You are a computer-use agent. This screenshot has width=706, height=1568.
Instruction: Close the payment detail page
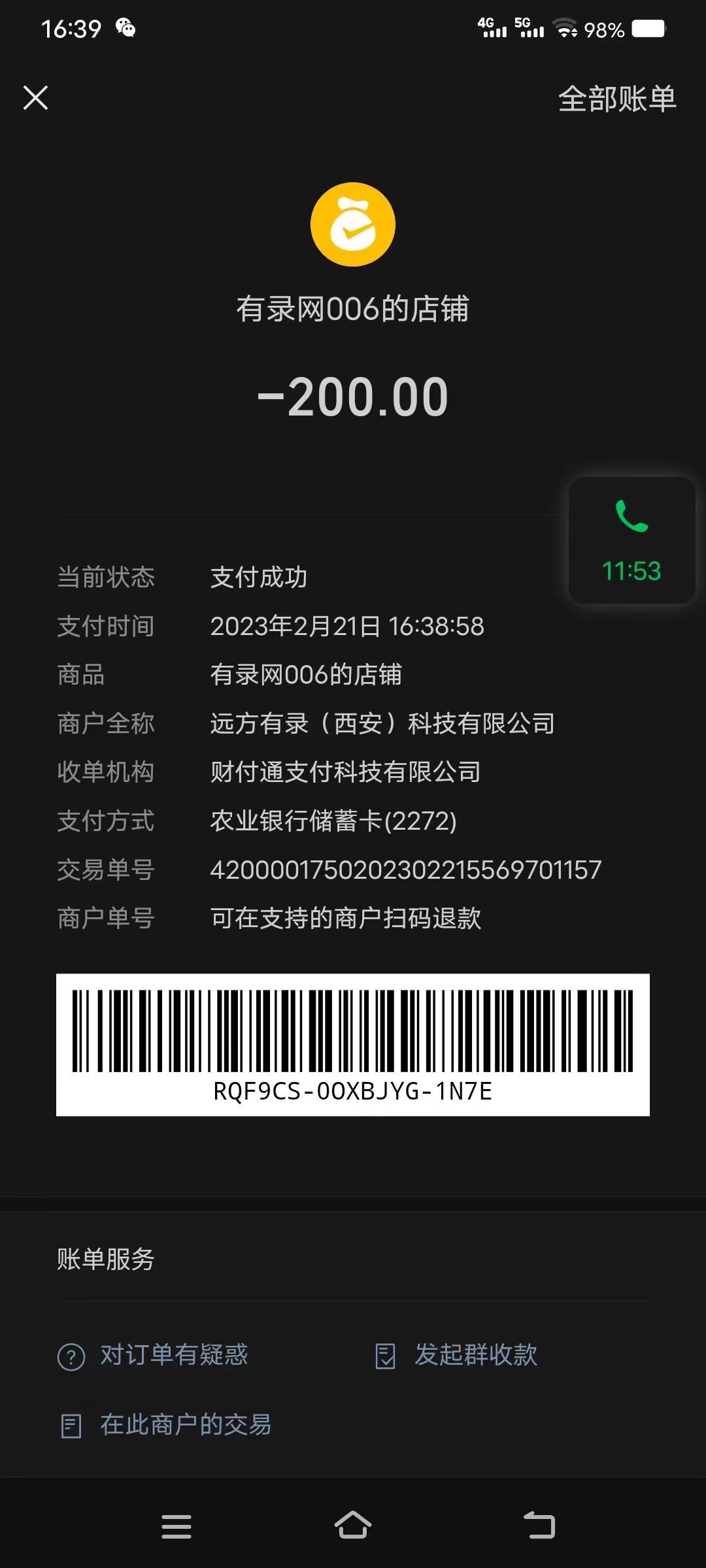pyautogui.click(x=36, y=98)
